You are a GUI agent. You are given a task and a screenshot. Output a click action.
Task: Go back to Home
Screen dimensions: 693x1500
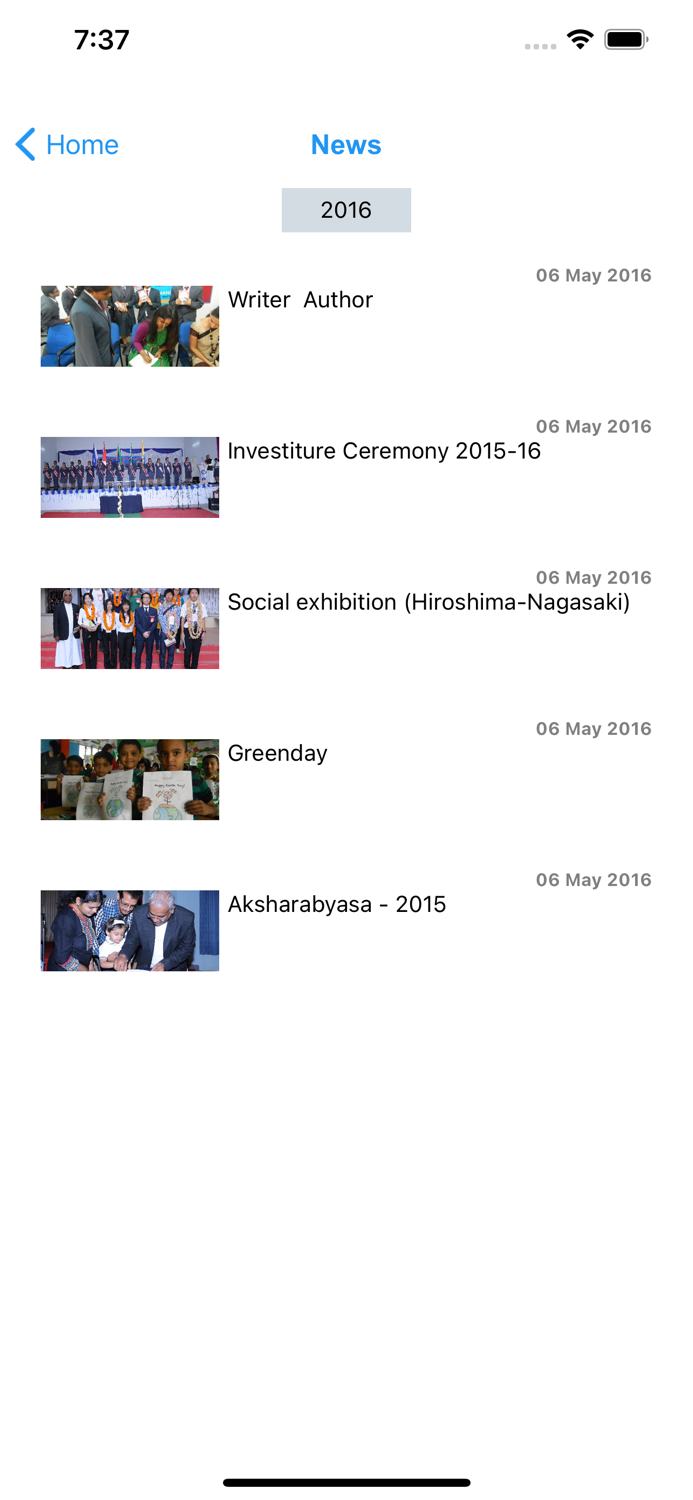(68, 145)
